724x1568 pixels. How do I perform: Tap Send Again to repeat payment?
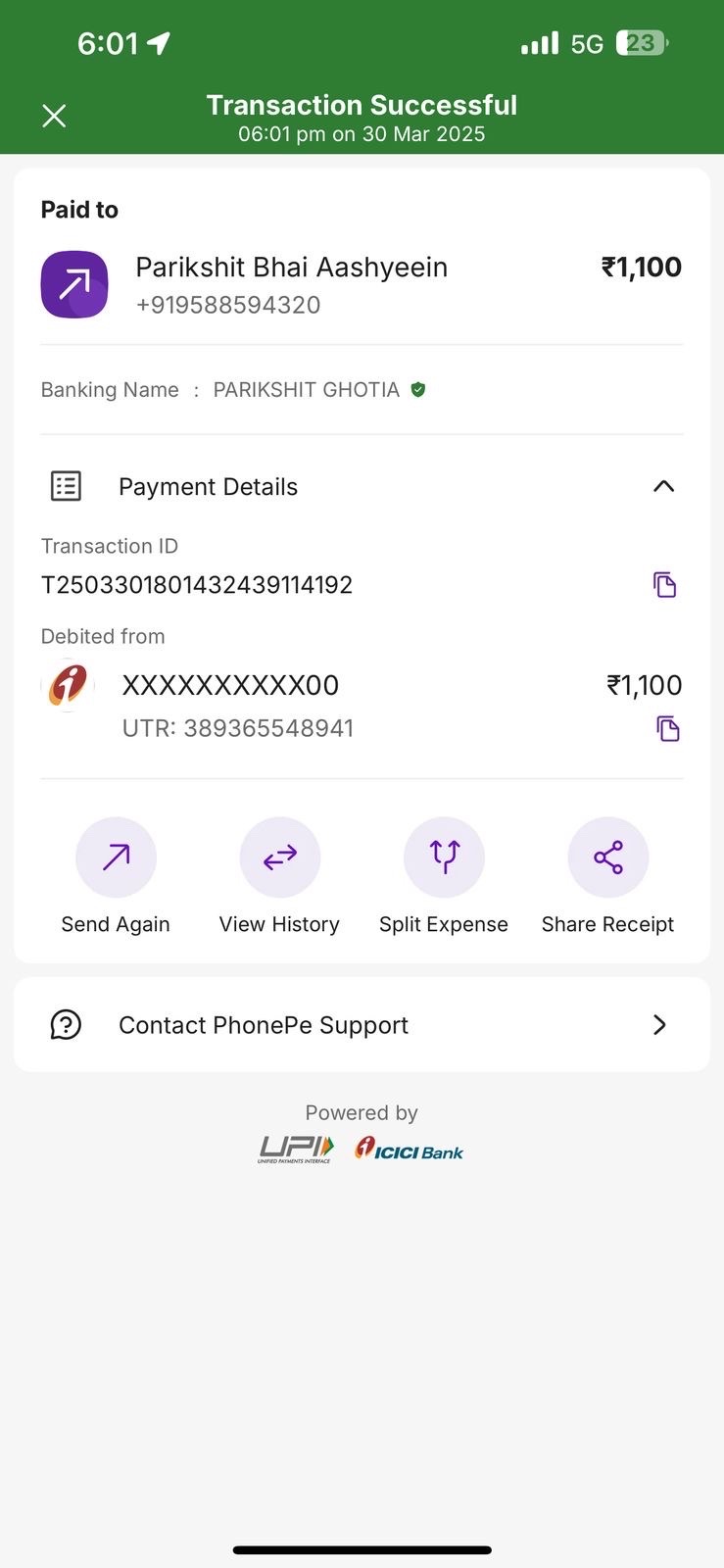(116, 877)
